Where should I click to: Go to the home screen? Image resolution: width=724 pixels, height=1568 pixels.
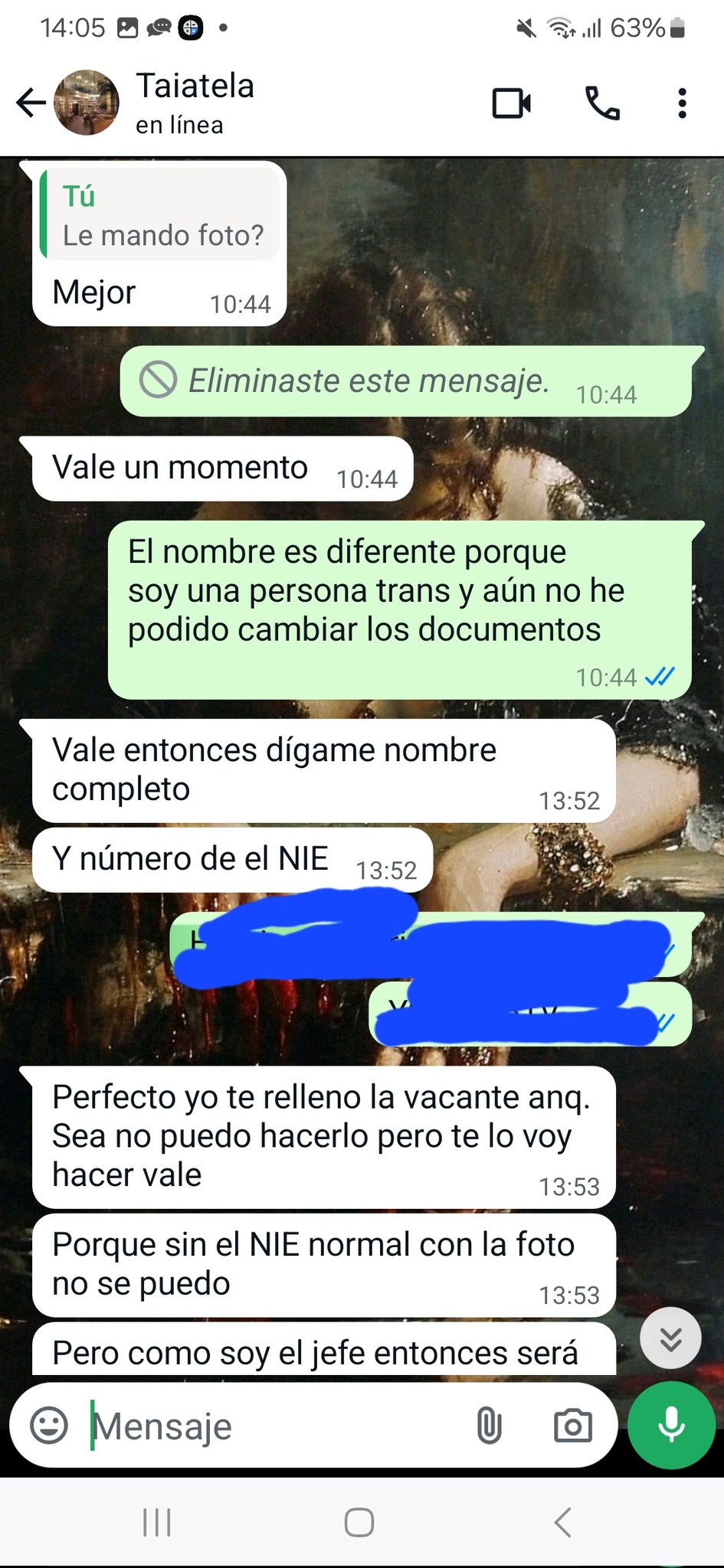359,1522
